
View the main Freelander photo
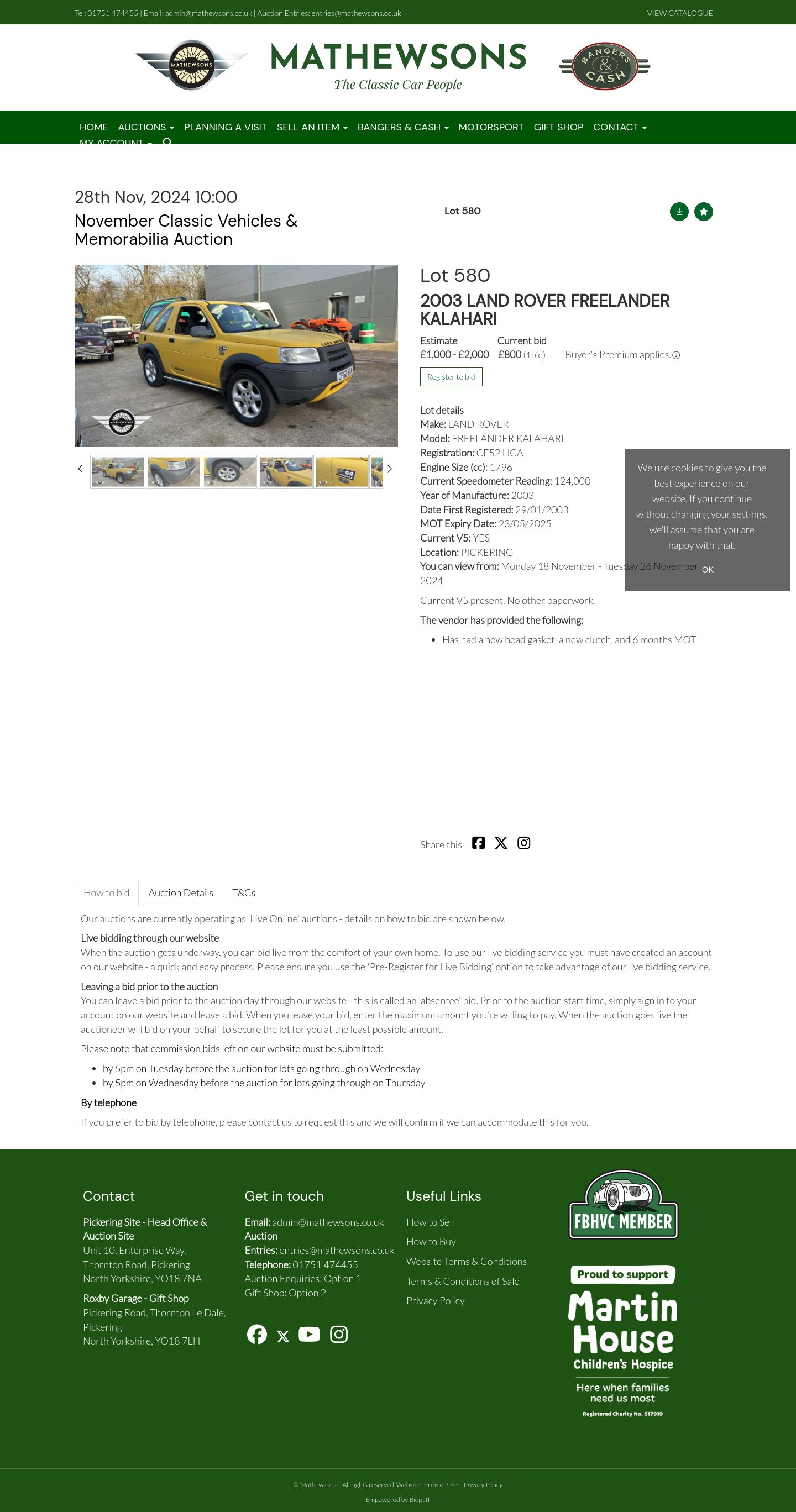point(236,356)
